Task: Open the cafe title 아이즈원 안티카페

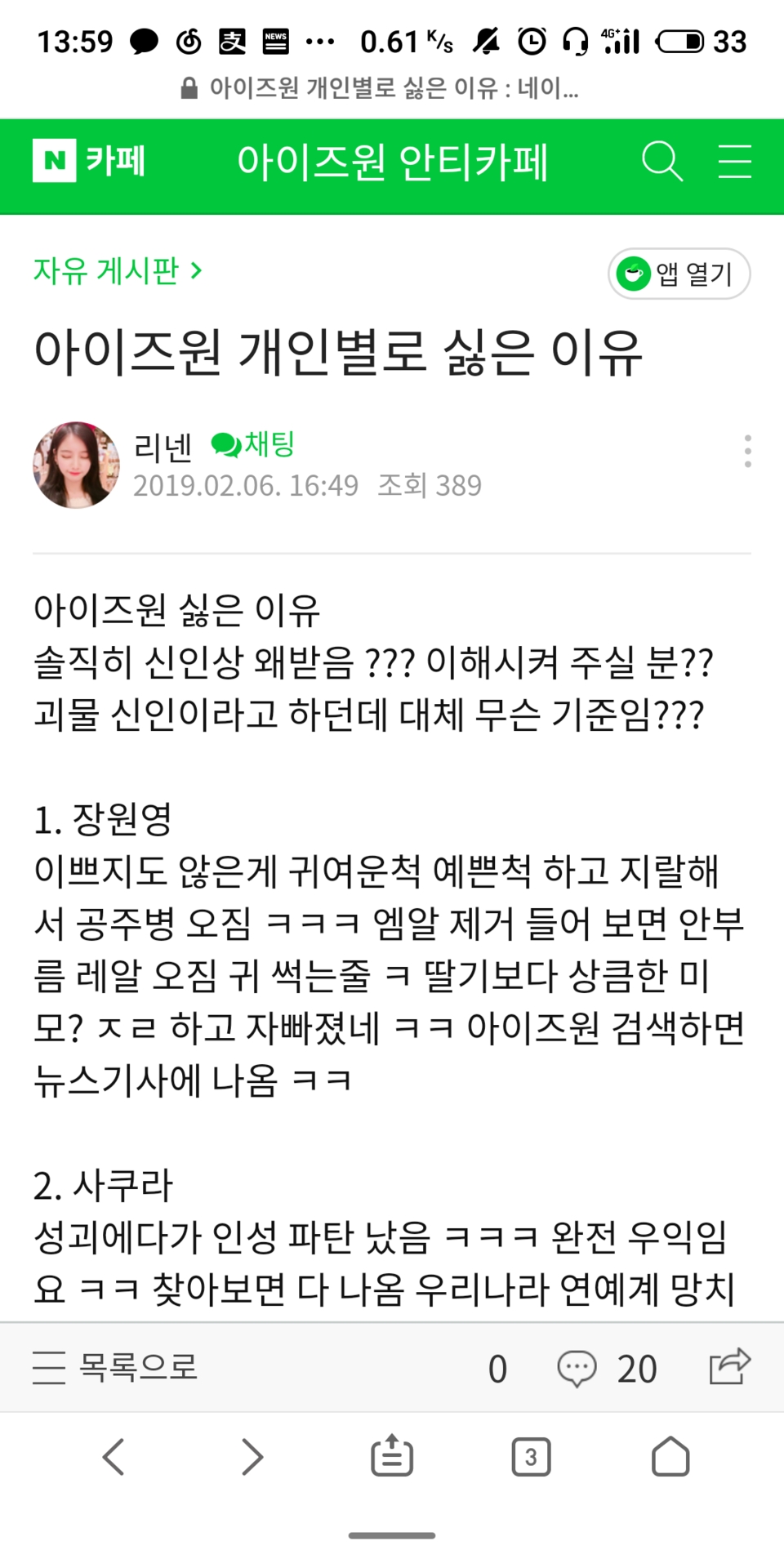Action: pos(392,161)
